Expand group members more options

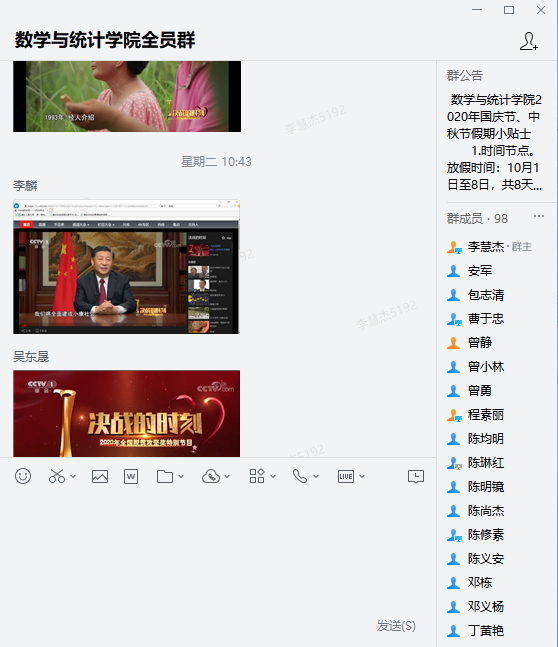(x=539, y=216)
